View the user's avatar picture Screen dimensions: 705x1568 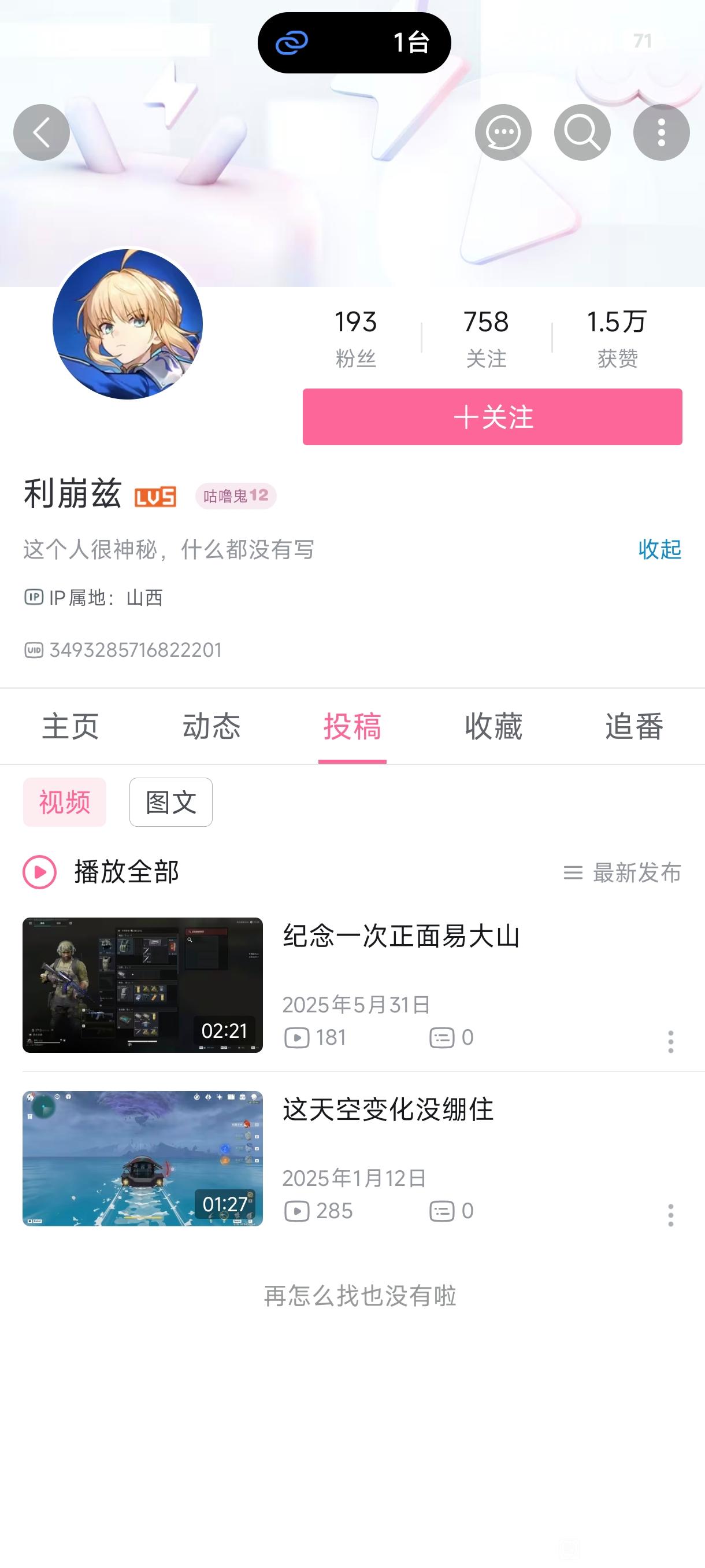128,324
